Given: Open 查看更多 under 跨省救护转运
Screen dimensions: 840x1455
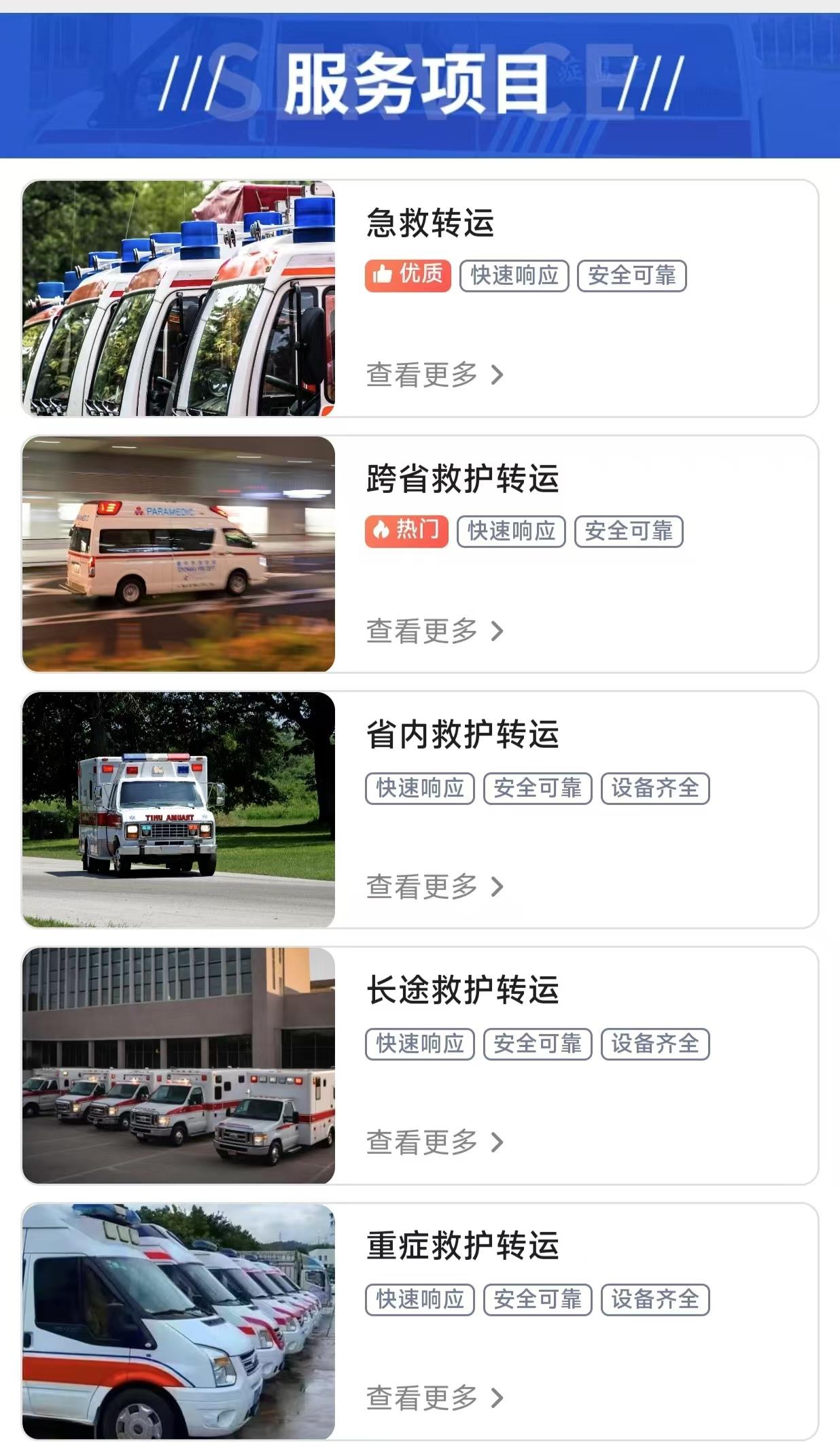Looking at the screenshot, I should click(x=434, y=631).
